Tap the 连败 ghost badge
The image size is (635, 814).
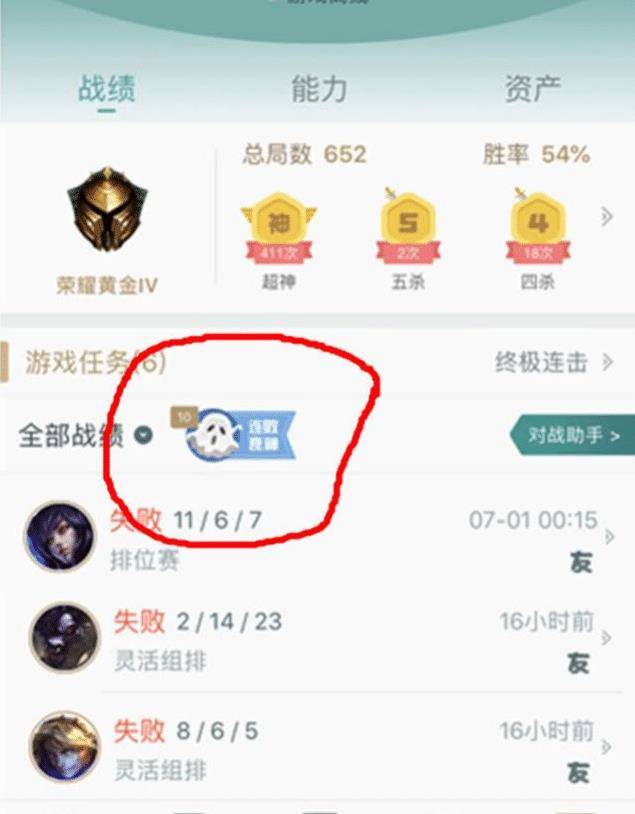(x=242, y=434)
